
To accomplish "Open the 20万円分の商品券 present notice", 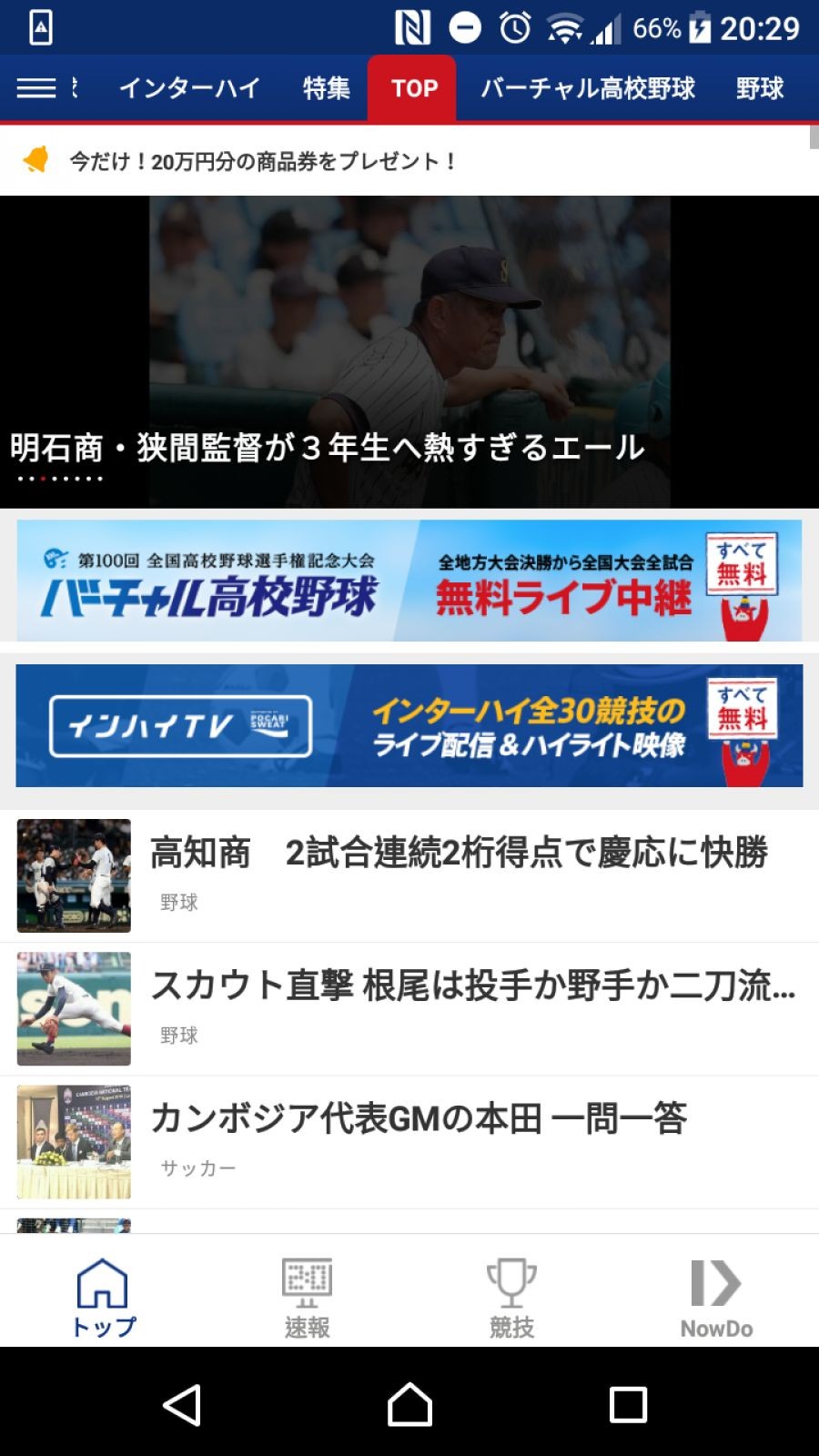I will pyautogui.click(x=262, y=161).
